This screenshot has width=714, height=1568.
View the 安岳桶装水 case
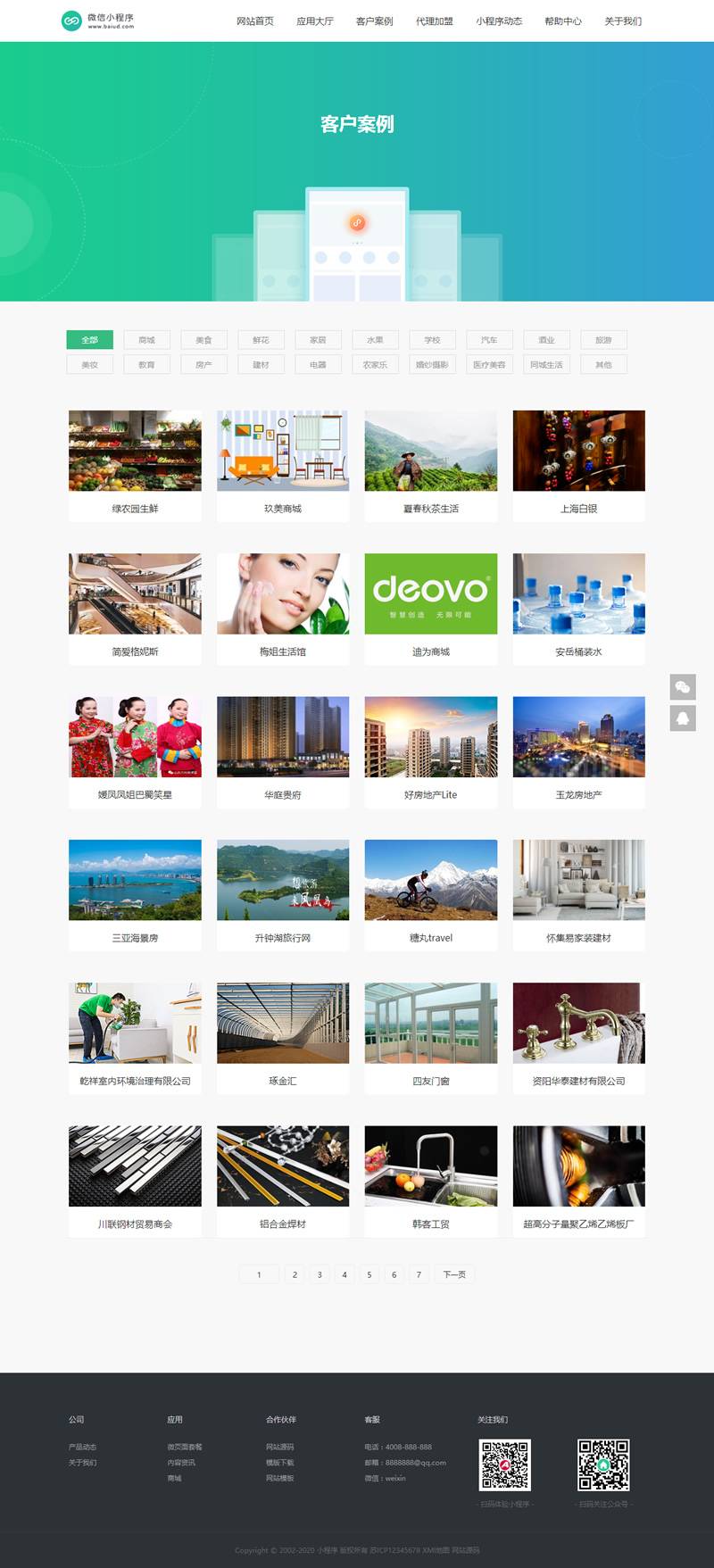point(578,607)
